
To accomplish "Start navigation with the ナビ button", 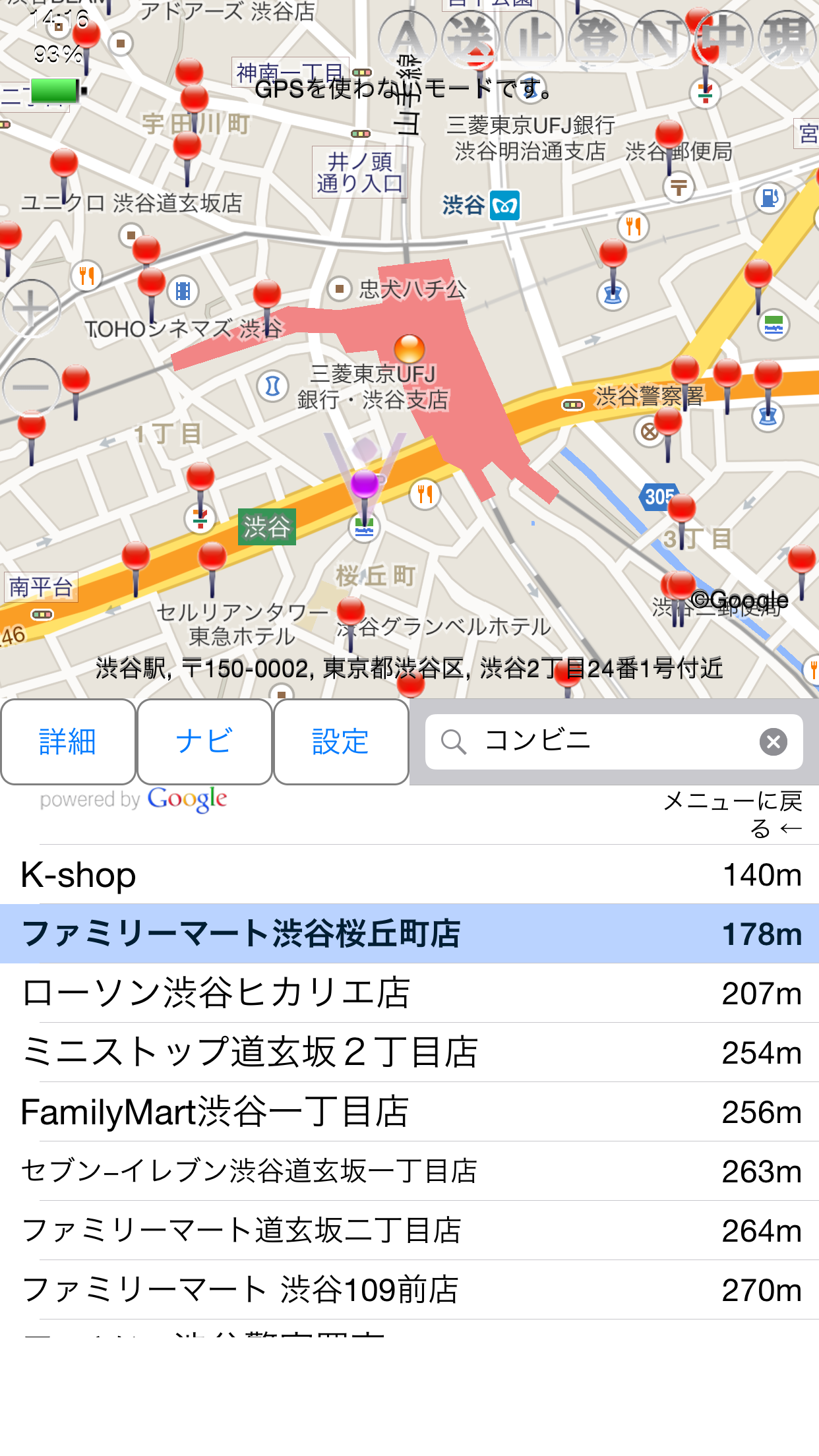I will (204, 742).
